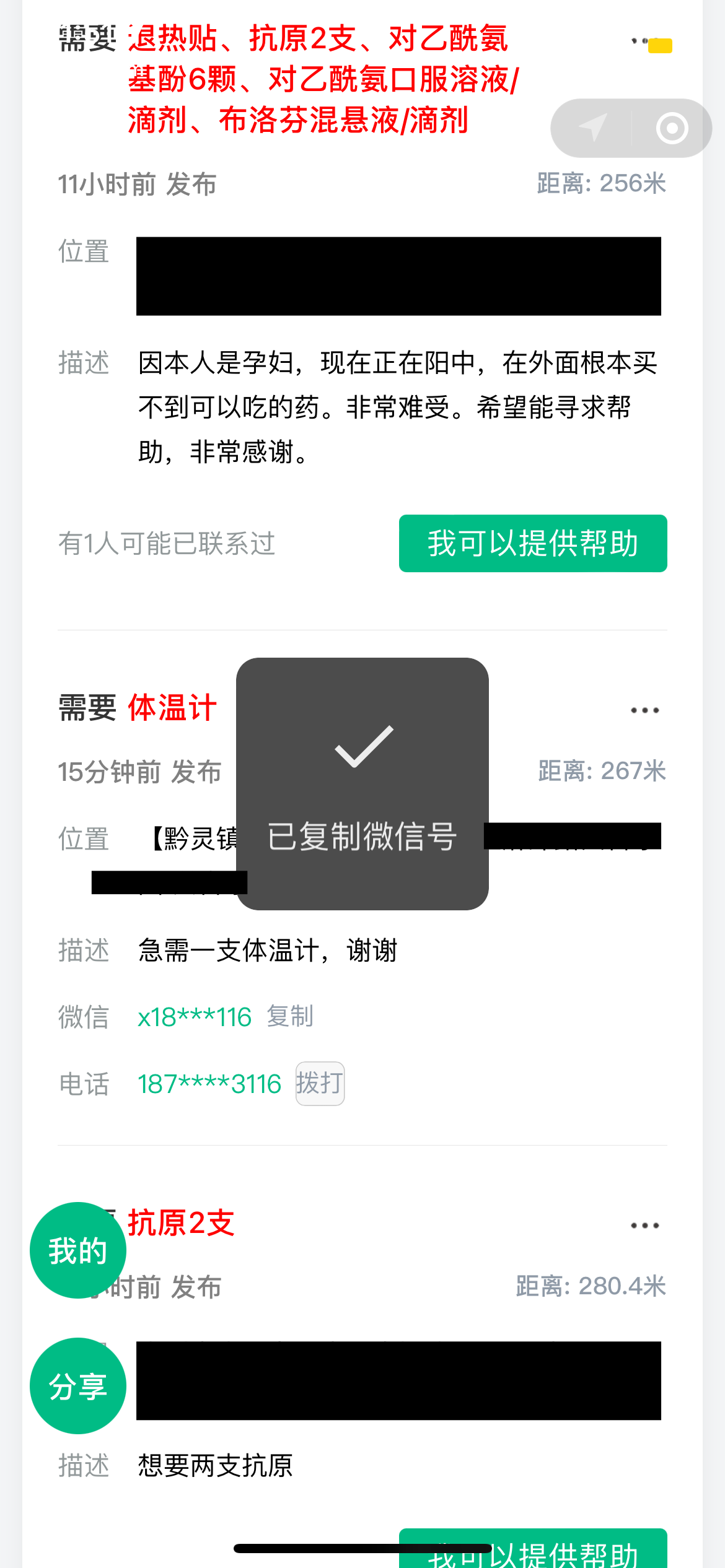Open overflow menu on 抗原2支 request
Image resolution: width=725 pixels, height=1568 pixels.
(x=644, y=1226)
